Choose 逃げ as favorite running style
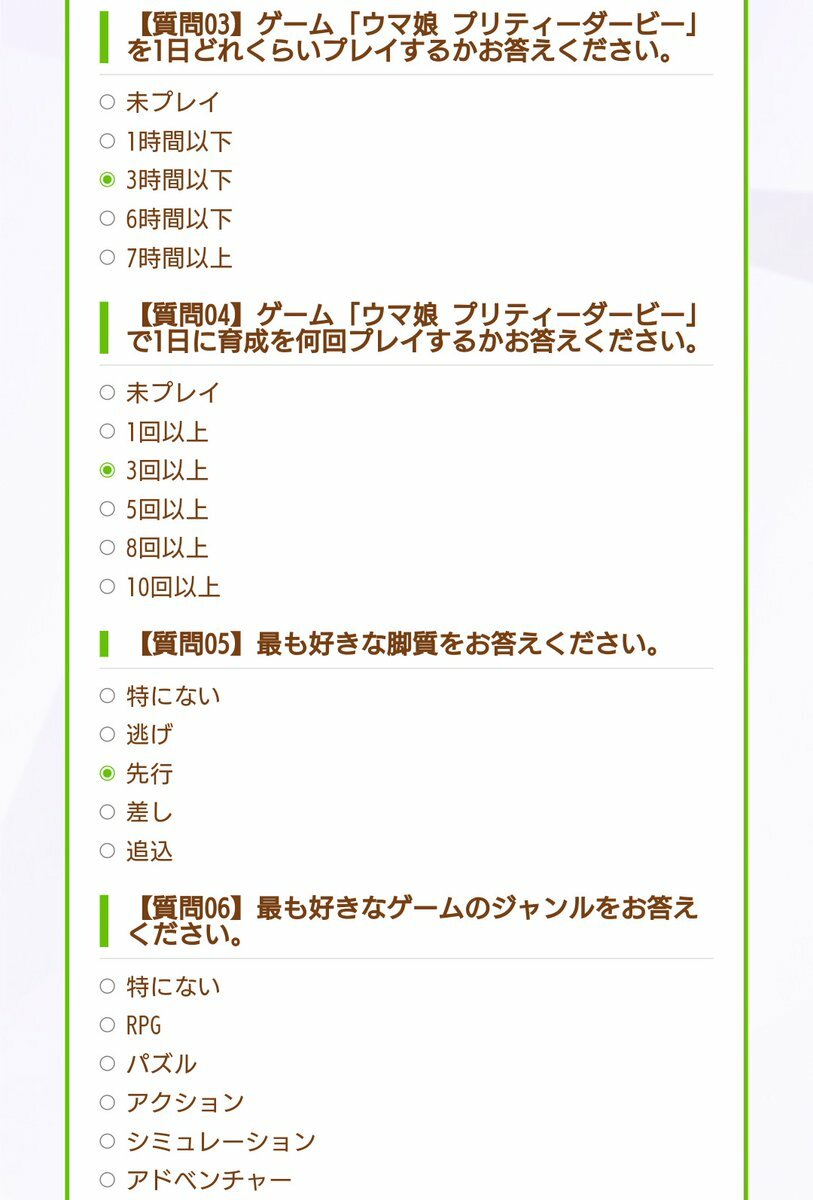This screenshot has width=813, height=1200. (x=108, y=735)
